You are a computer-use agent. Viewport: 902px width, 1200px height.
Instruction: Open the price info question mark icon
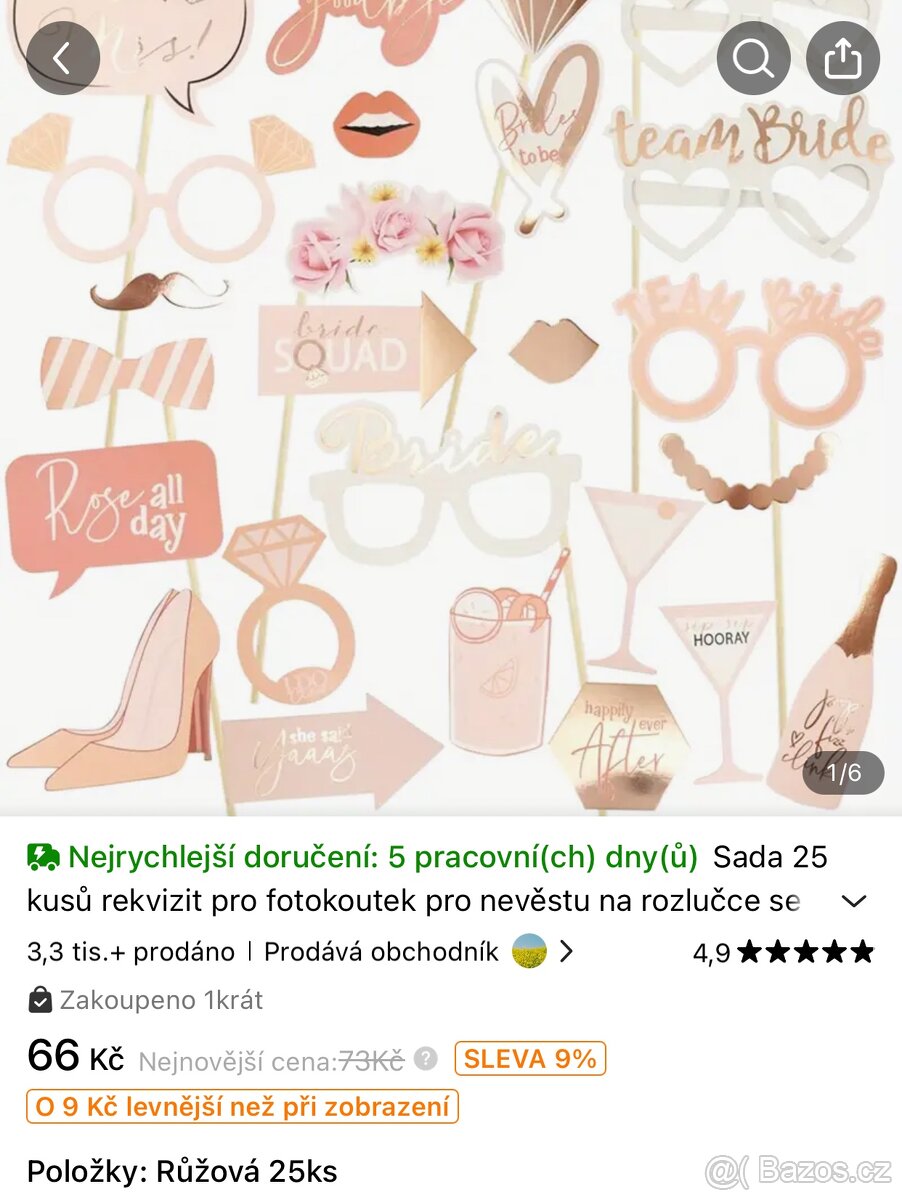pyautogui.click(x=424, y=1059)
